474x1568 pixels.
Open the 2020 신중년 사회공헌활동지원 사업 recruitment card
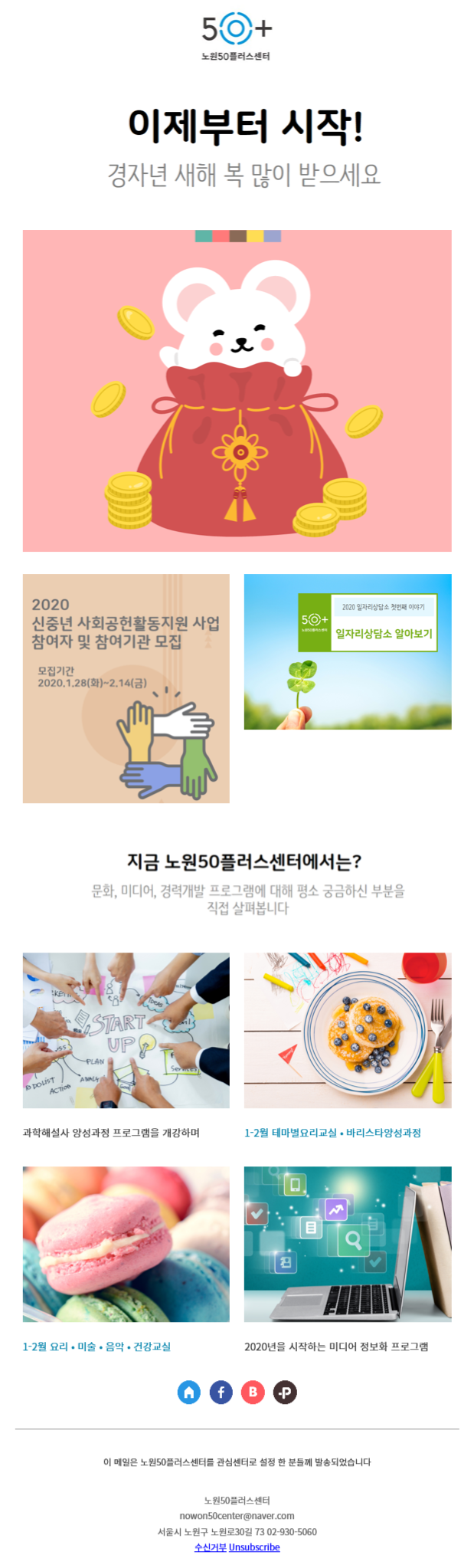tap(126, 687)
